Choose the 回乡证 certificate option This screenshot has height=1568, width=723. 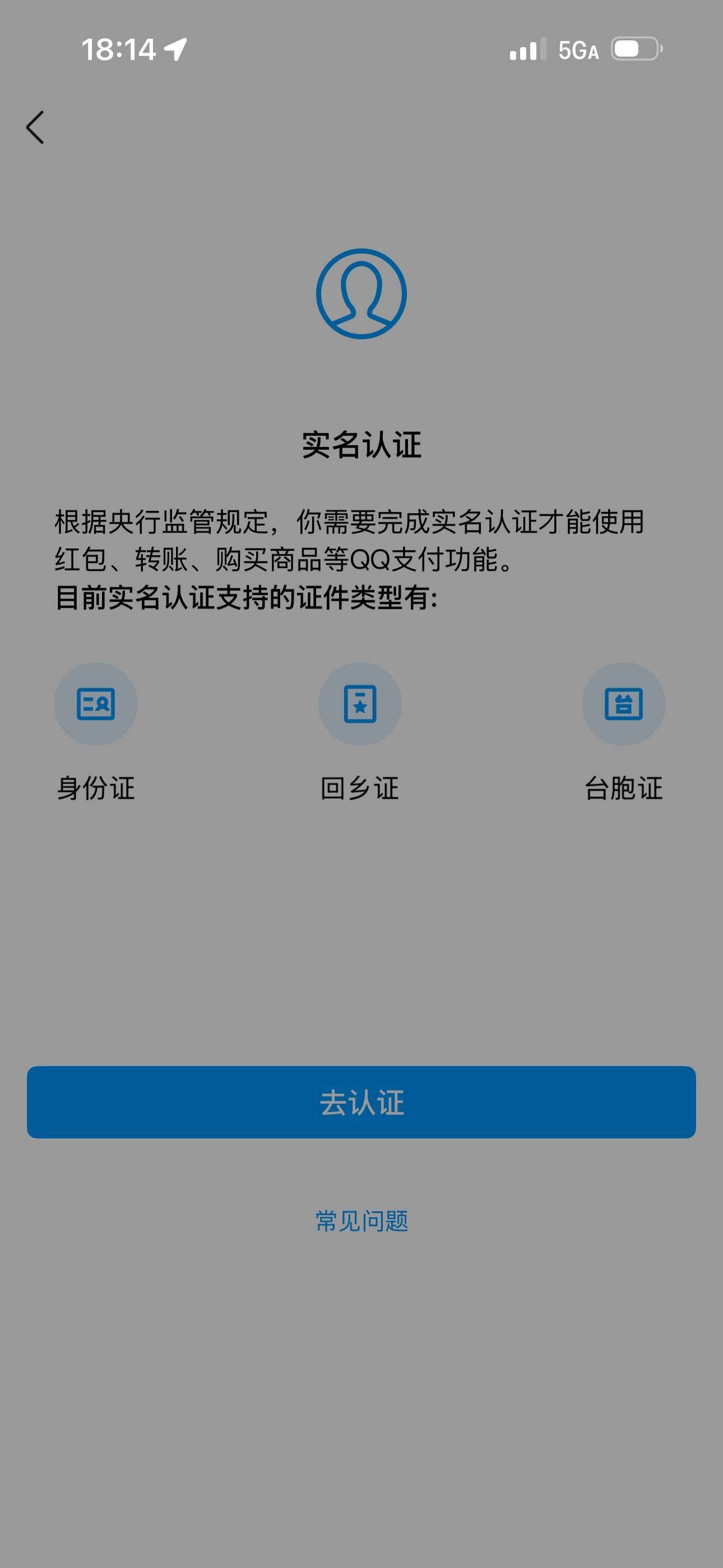tap(360, 790)
